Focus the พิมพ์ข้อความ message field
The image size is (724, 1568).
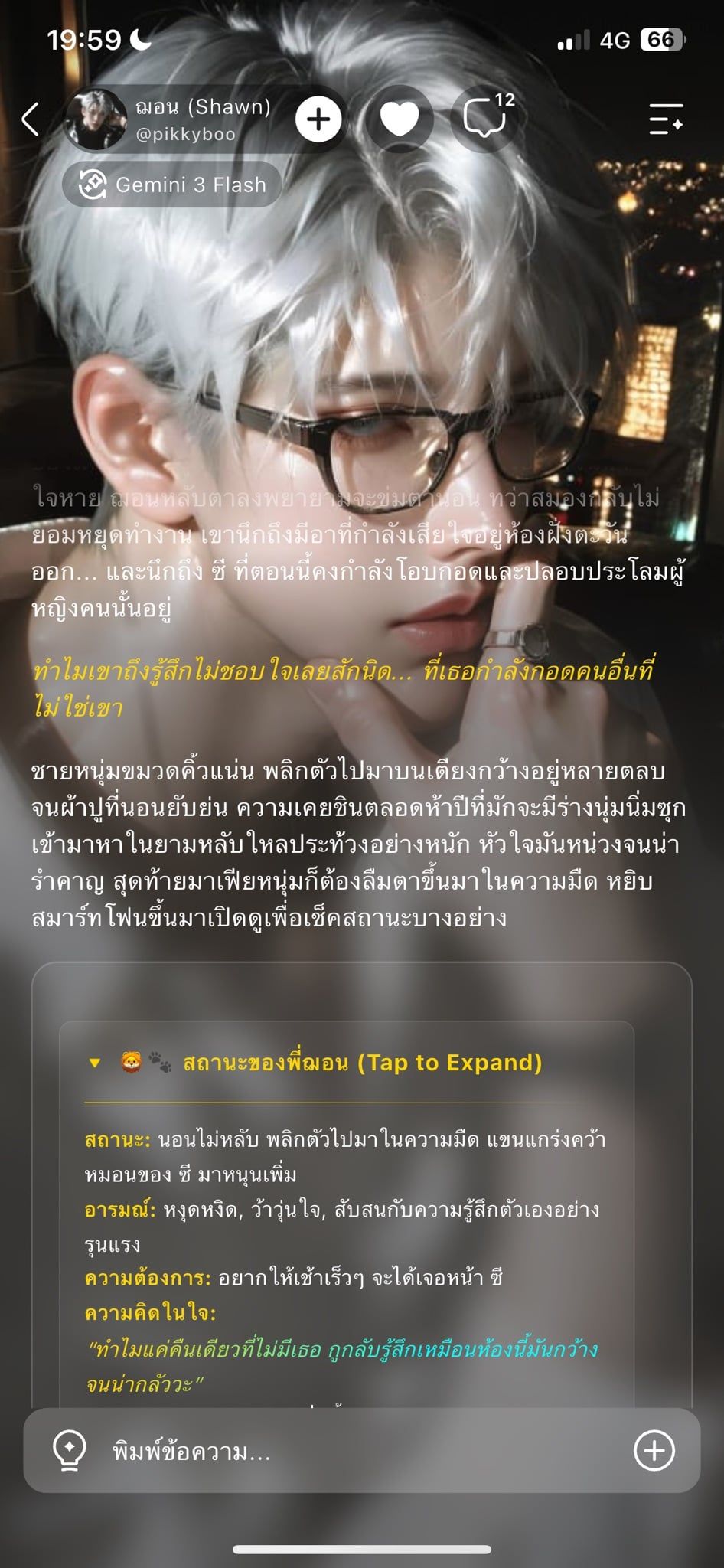coord(360,1452)
